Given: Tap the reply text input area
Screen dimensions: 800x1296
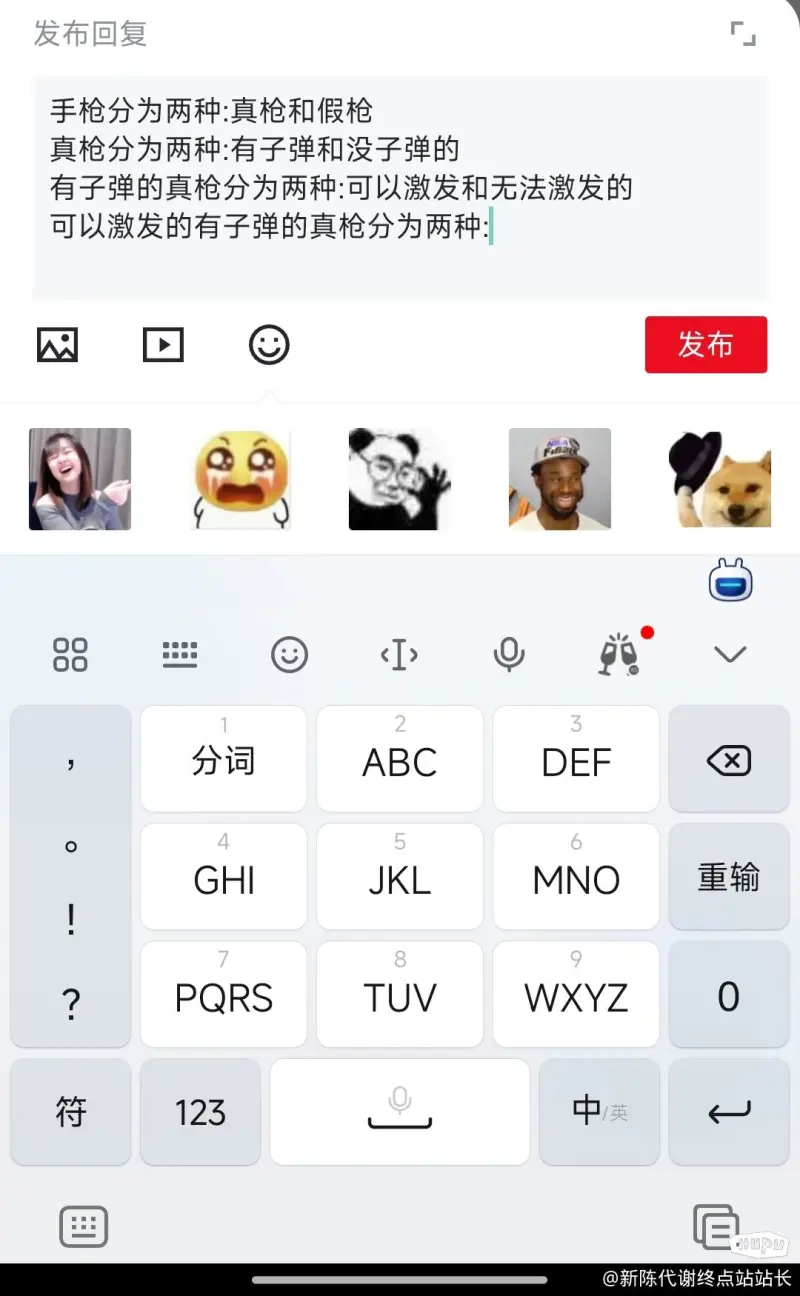Looking at the screenshot, I should [x=400, y=188].
